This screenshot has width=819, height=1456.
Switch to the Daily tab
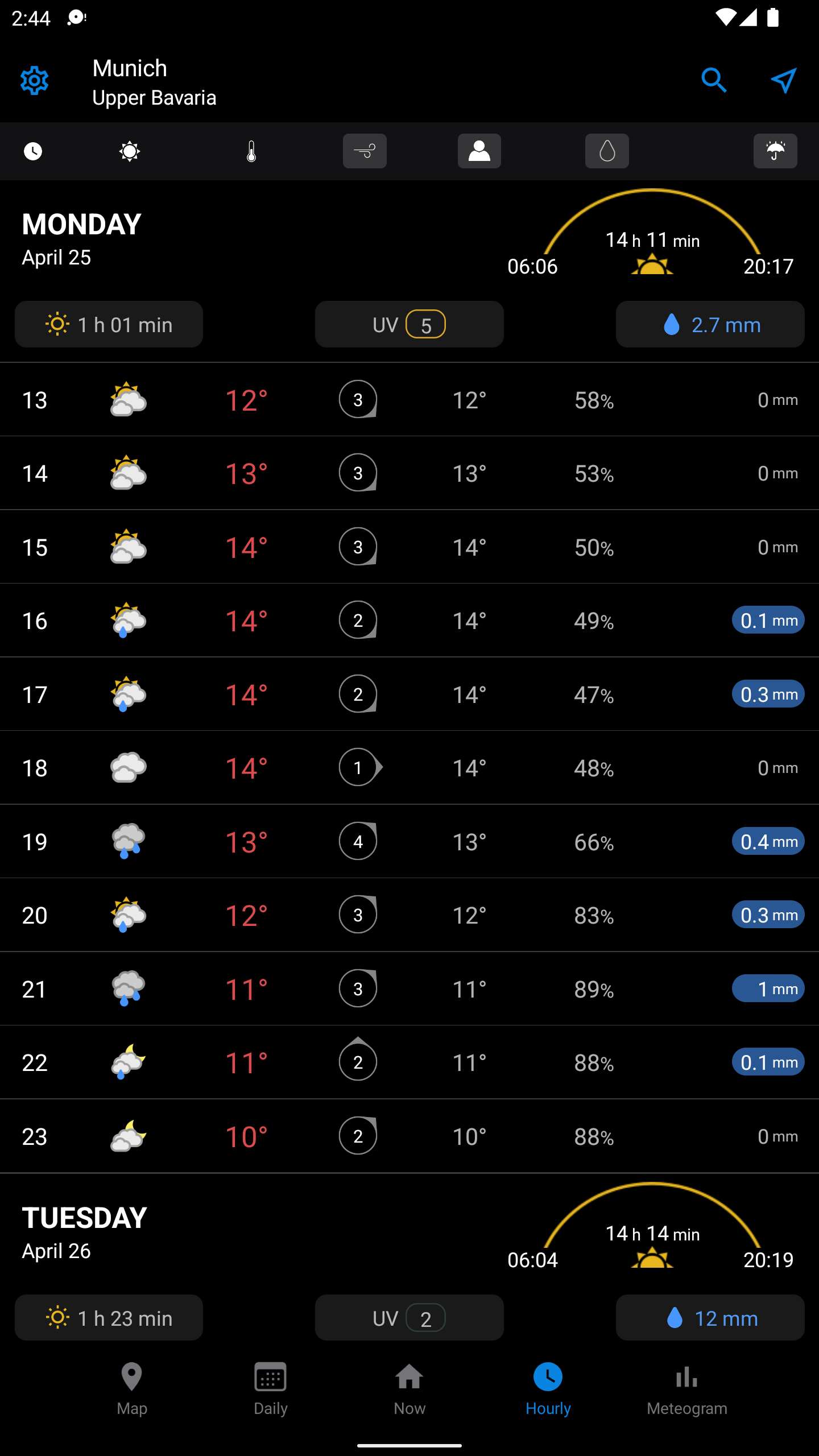271,1389
